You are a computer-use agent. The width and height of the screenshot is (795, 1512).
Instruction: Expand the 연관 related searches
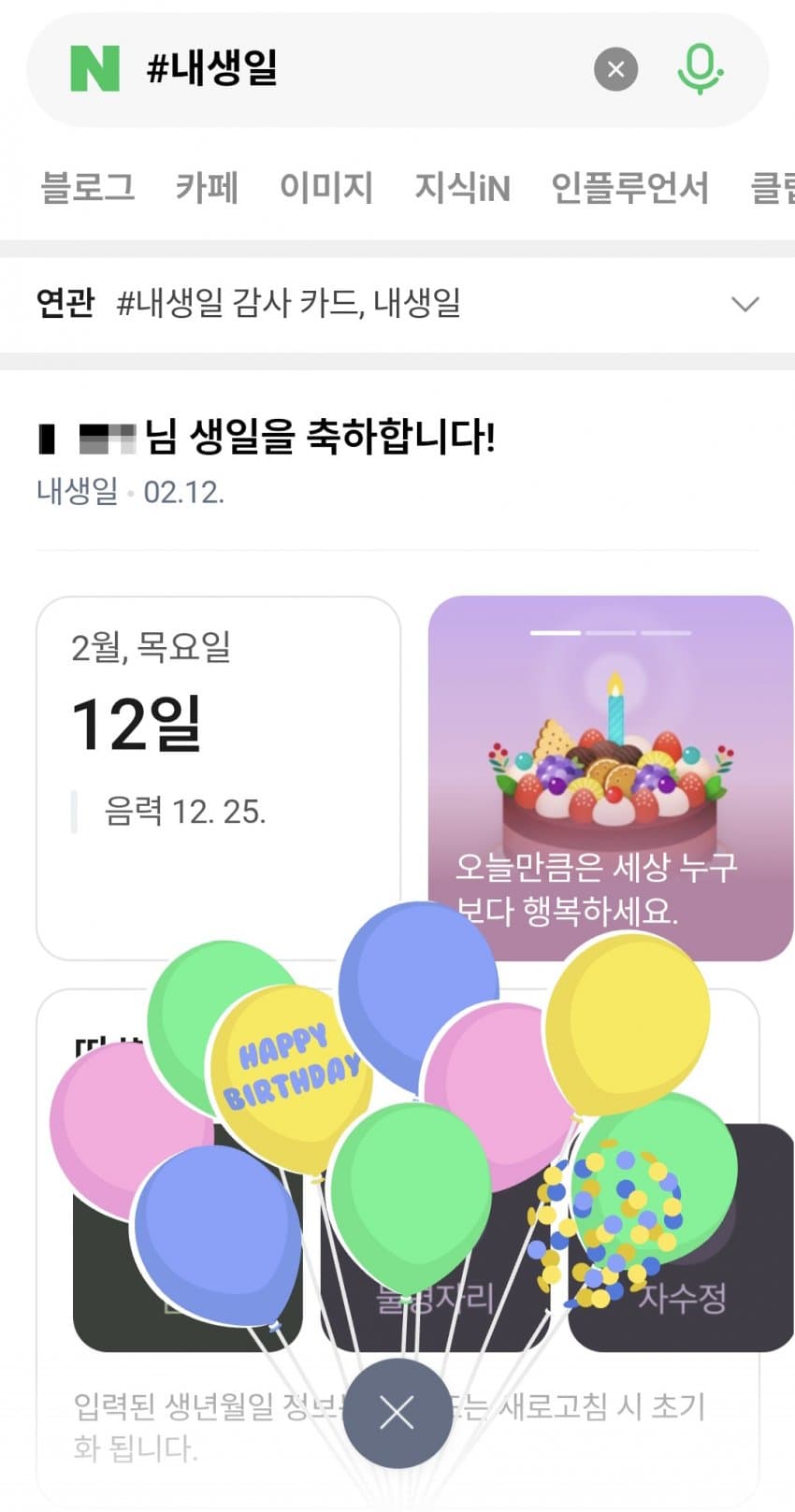tap(744, 304)
